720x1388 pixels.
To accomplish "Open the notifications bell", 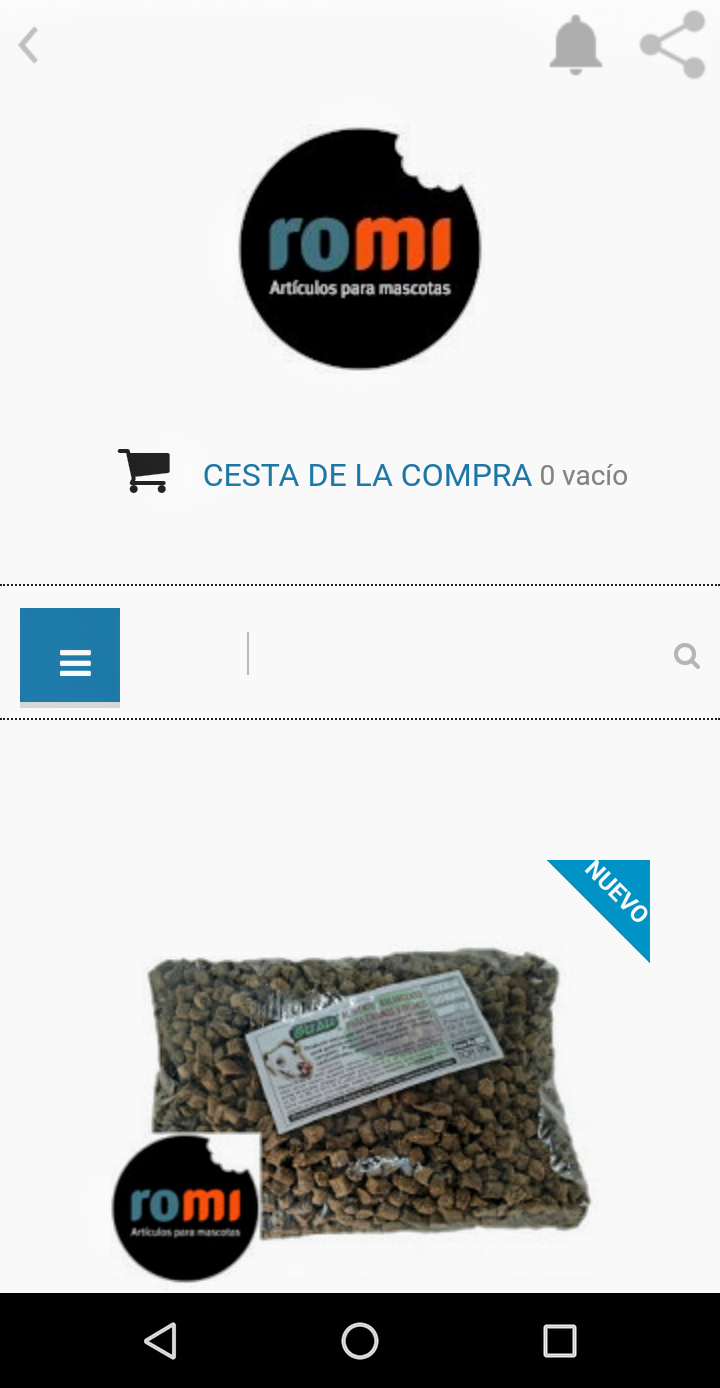I will tap(575, 45).
